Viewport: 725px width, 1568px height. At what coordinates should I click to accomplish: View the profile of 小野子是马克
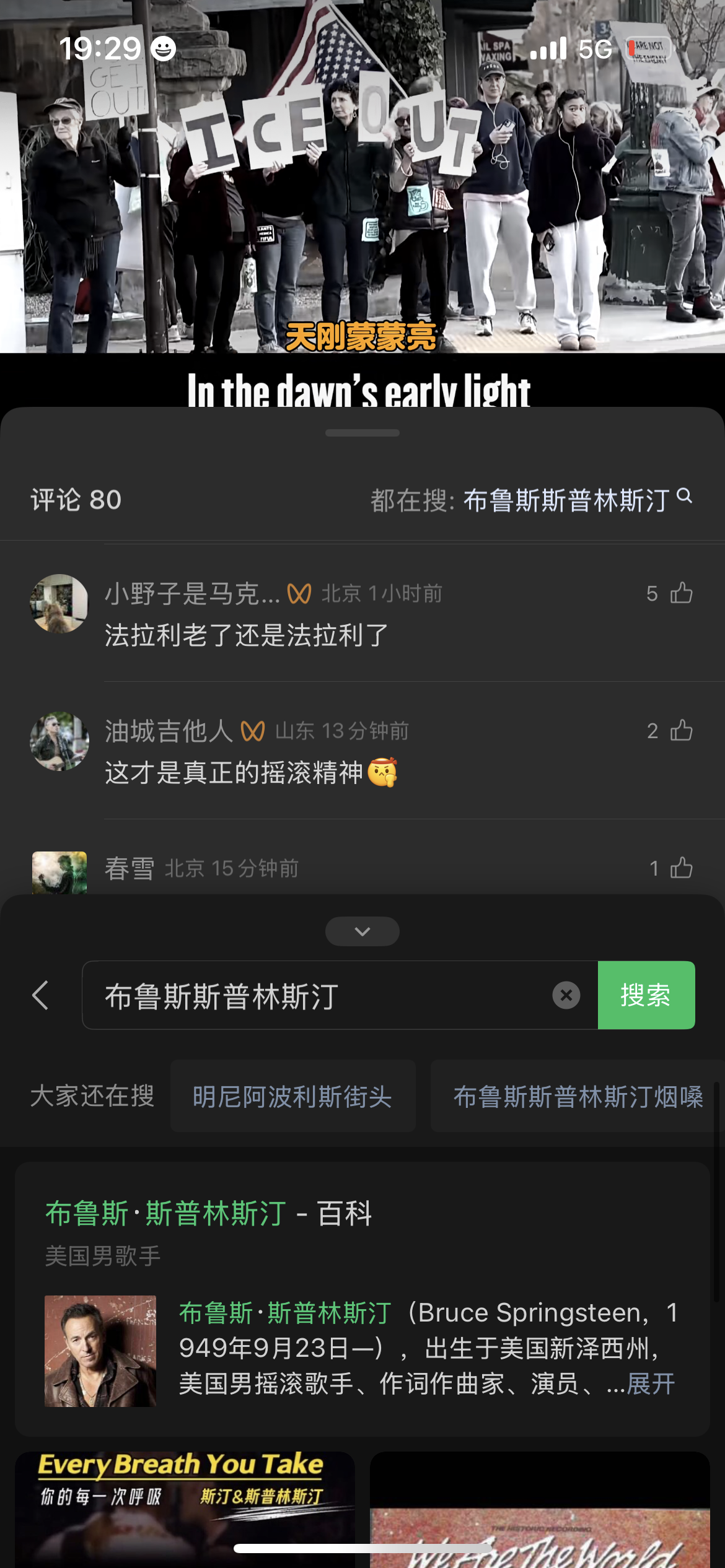(59, 604)
